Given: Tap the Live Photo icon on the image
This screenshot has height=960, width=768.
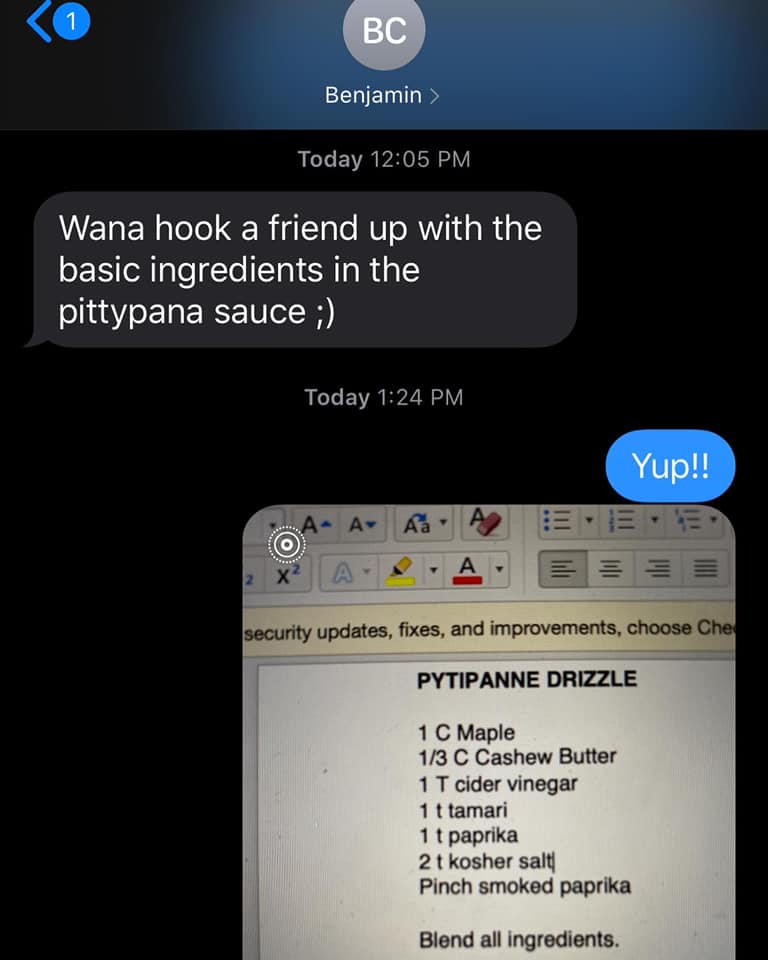Looking at the screenshot, I should coord(287,544).
